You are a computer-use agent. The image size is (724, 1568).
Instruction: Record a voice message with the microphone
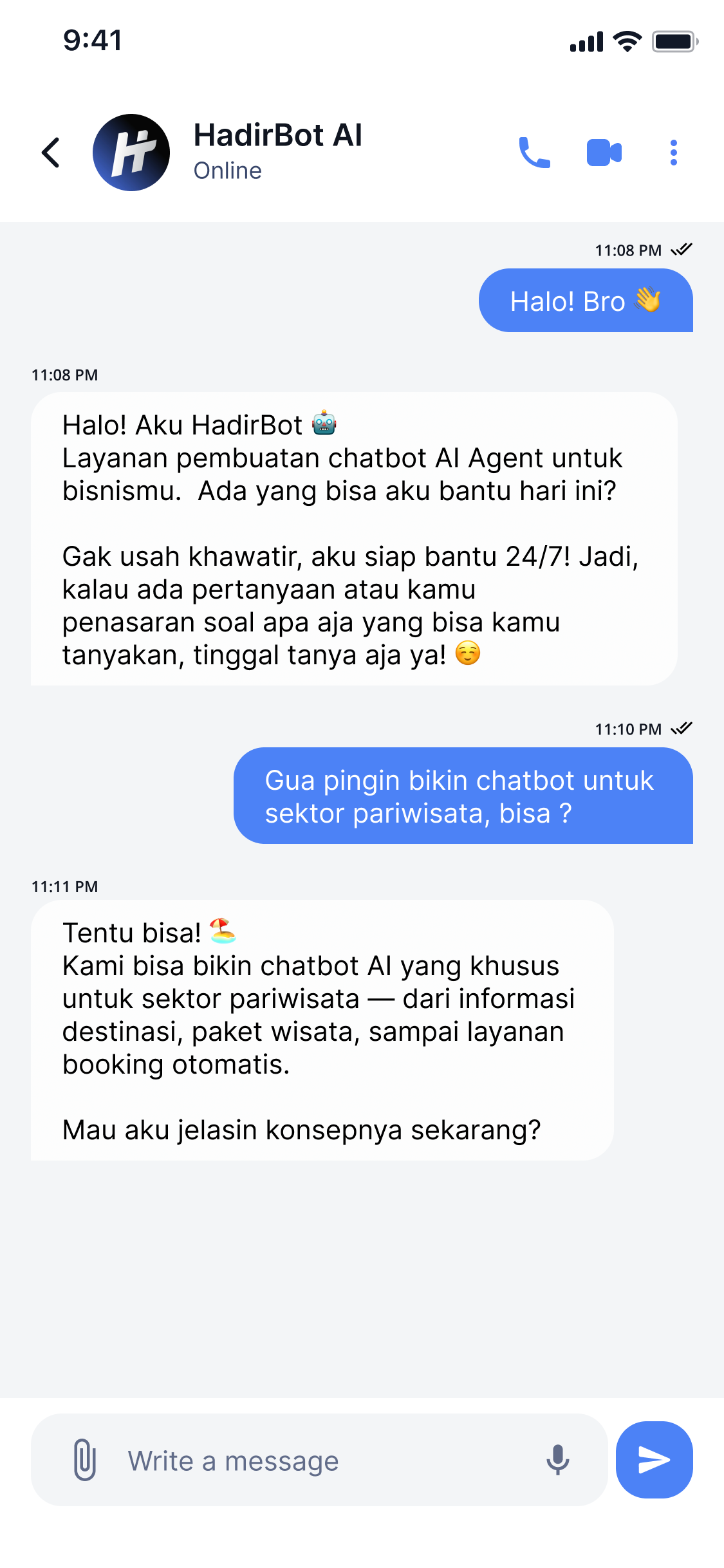557,1460
